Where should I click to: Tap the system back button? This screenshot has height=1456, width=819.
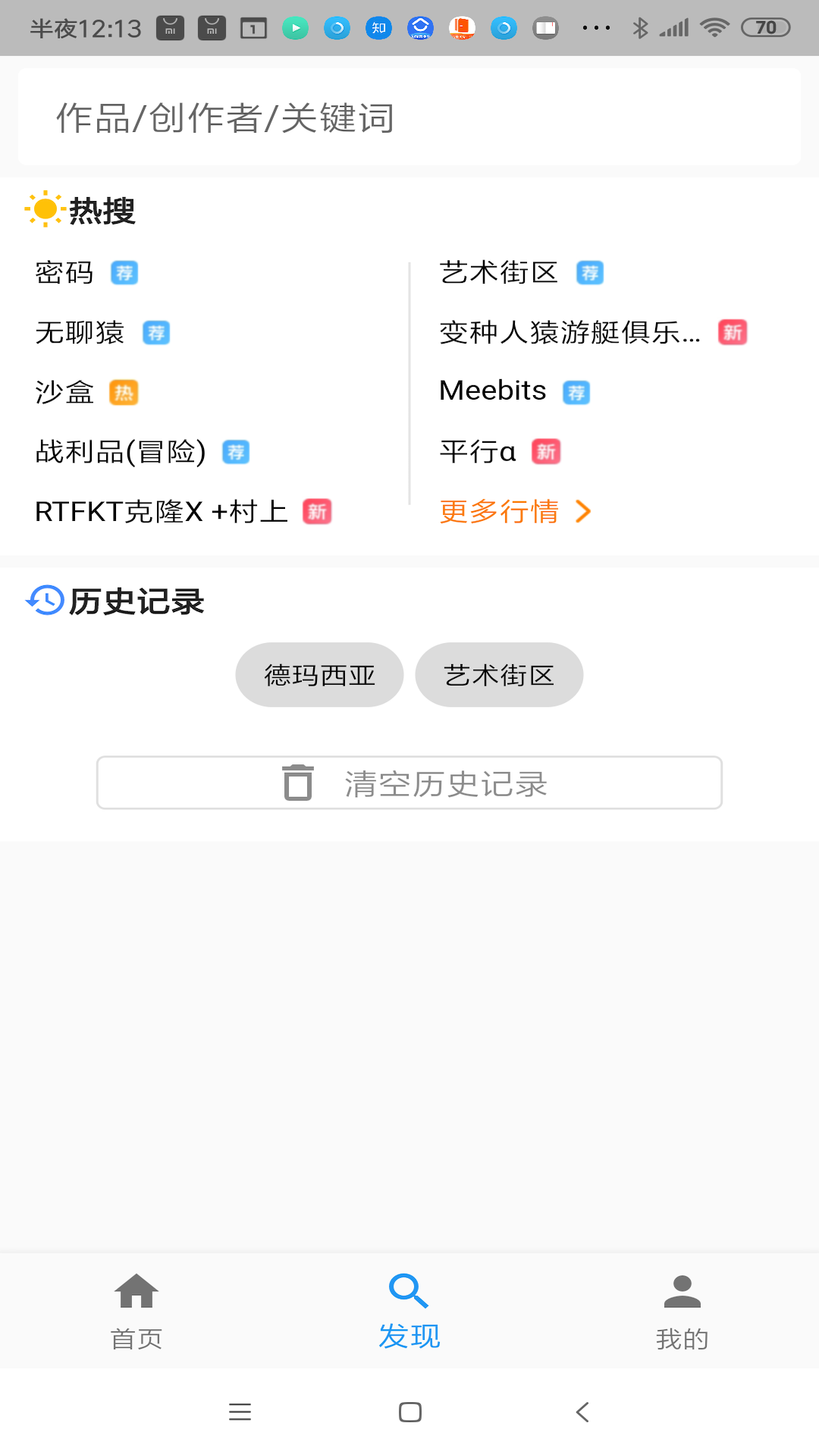coord(582,1412)
